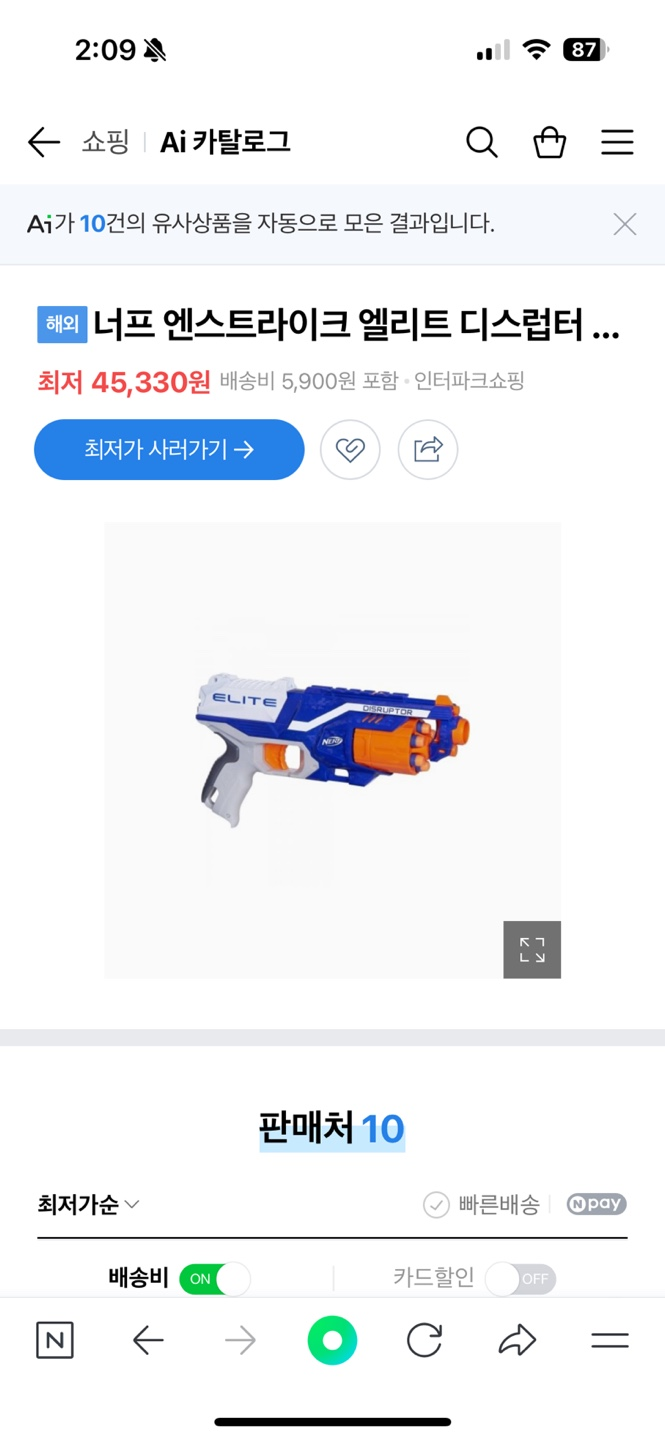665x1440 pixels.
Task: Expand the product image fullscreen
Action: coord(532,950)
